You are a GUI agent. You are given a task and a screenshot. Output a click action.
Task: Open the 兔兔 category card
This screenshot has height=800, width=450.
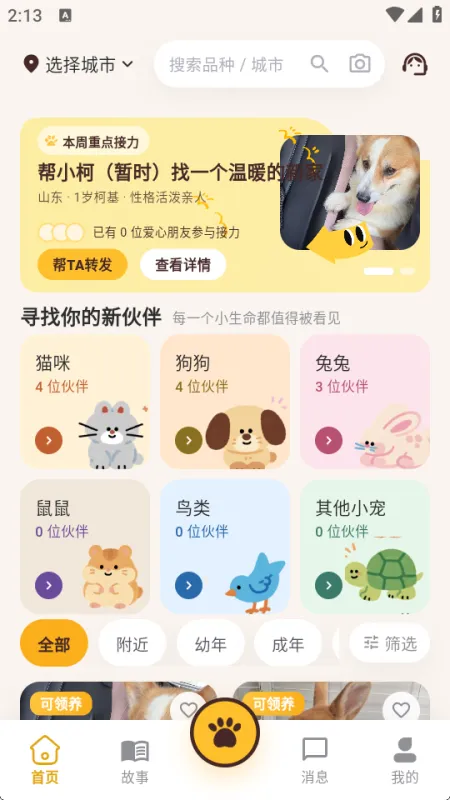(x=365, y=402)
